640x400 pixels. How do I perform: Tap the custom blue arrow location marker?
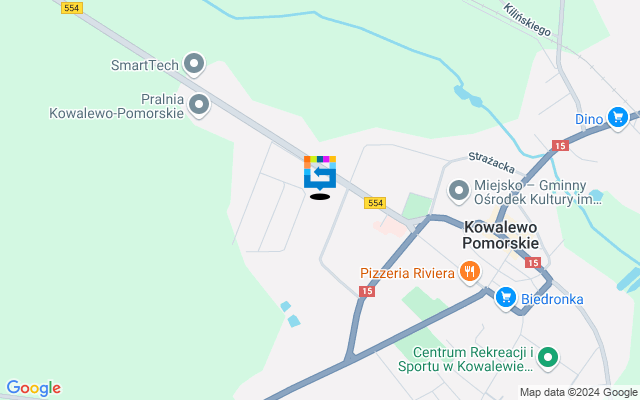tap(320, 172)
